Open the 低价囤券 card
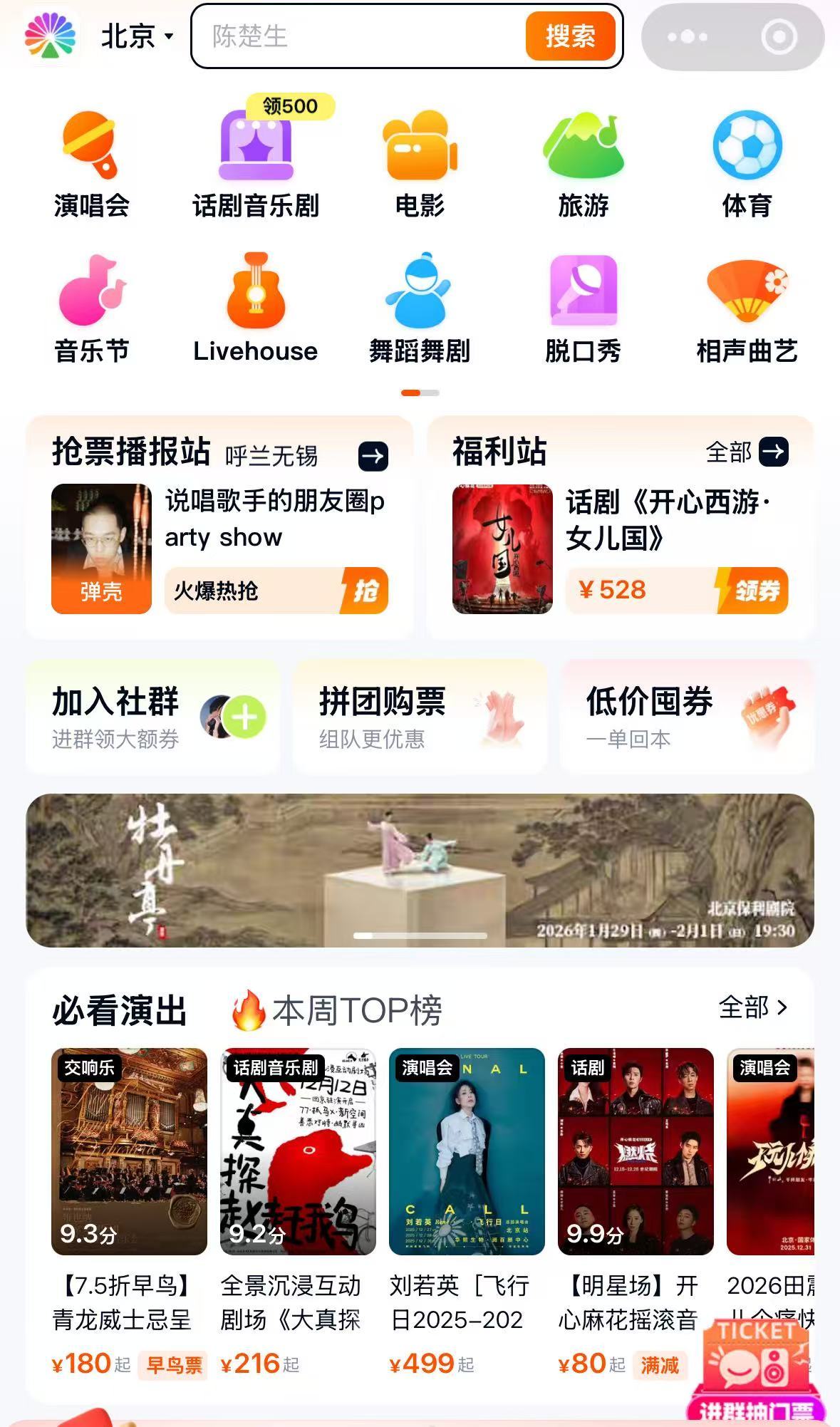 pyautogui.click(x=686, y=717)
